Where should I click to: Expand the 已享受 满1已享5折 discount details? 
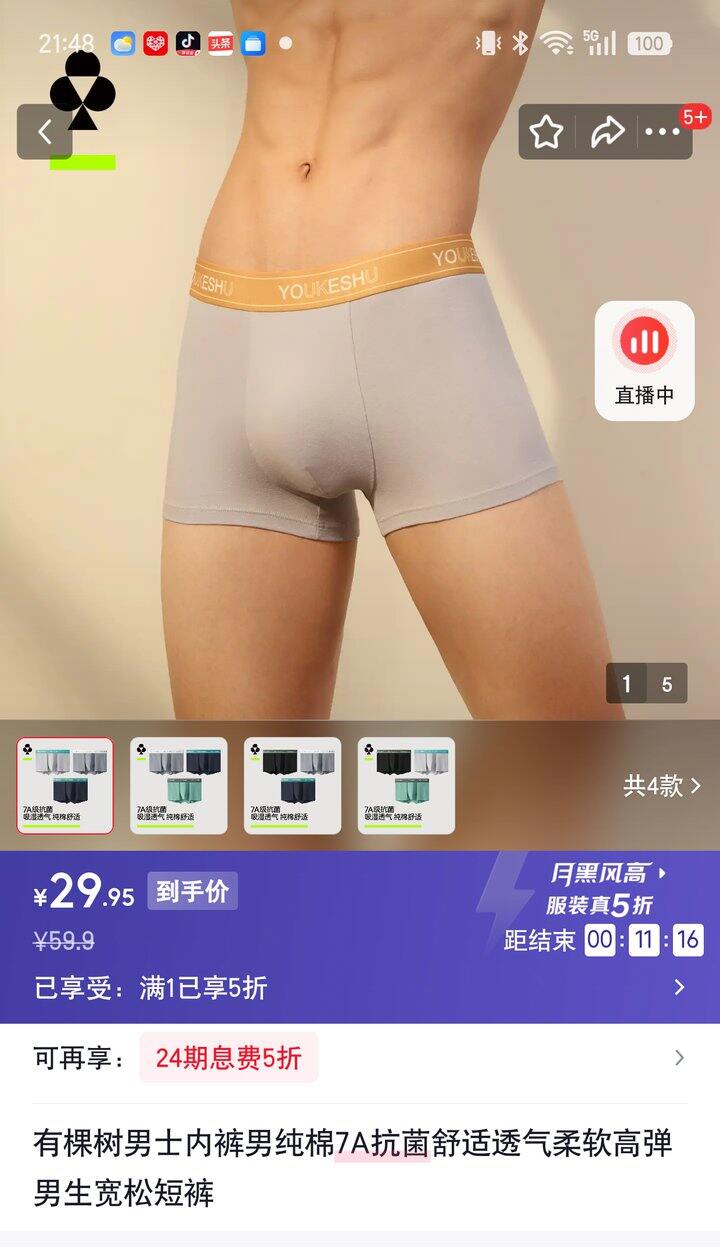tap(360, 988)
